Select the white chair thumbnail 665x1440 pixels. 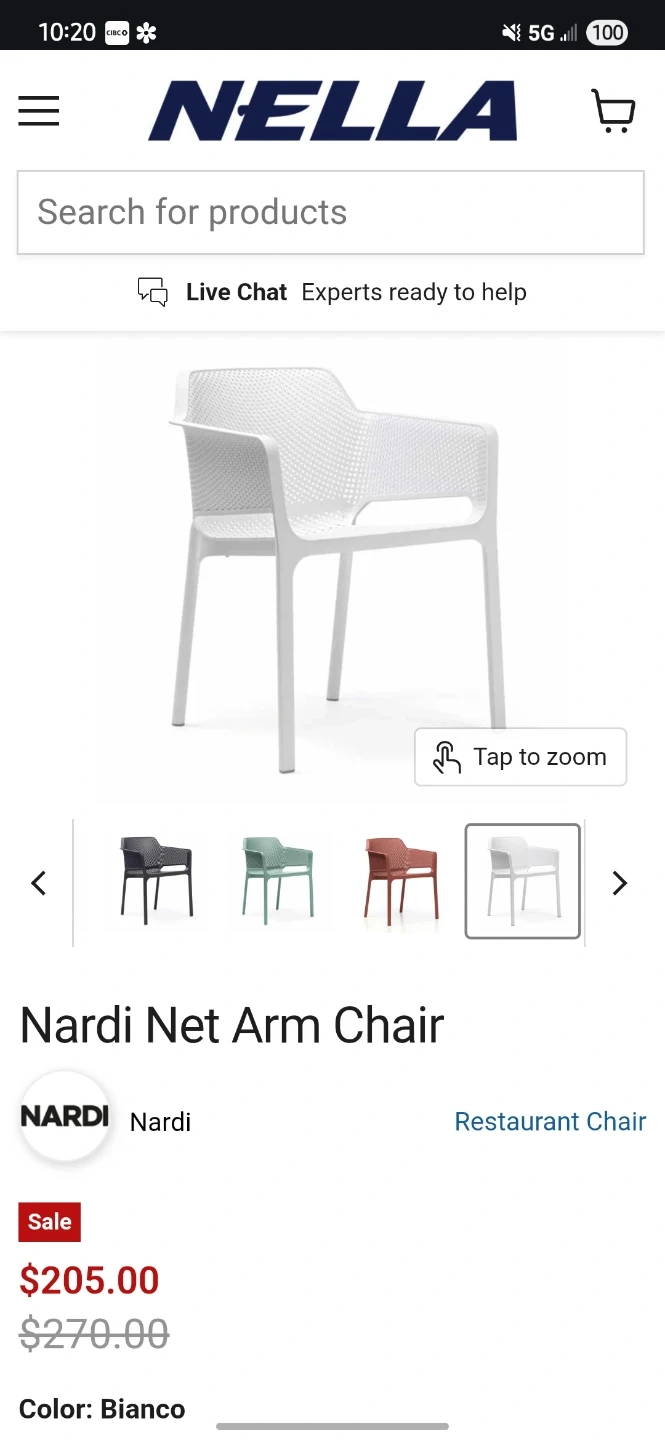(523, 881)
